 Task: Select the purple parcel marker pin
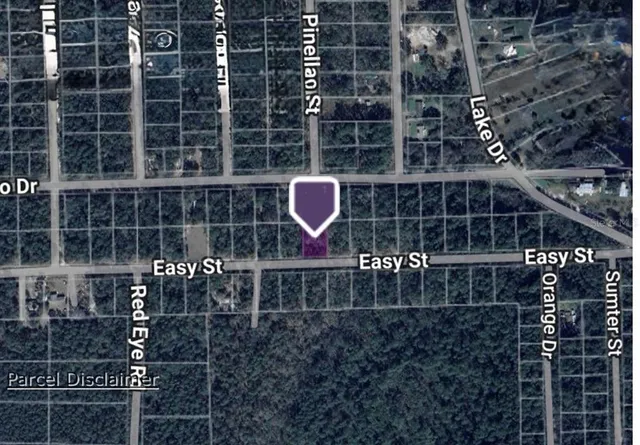(314, 204)
